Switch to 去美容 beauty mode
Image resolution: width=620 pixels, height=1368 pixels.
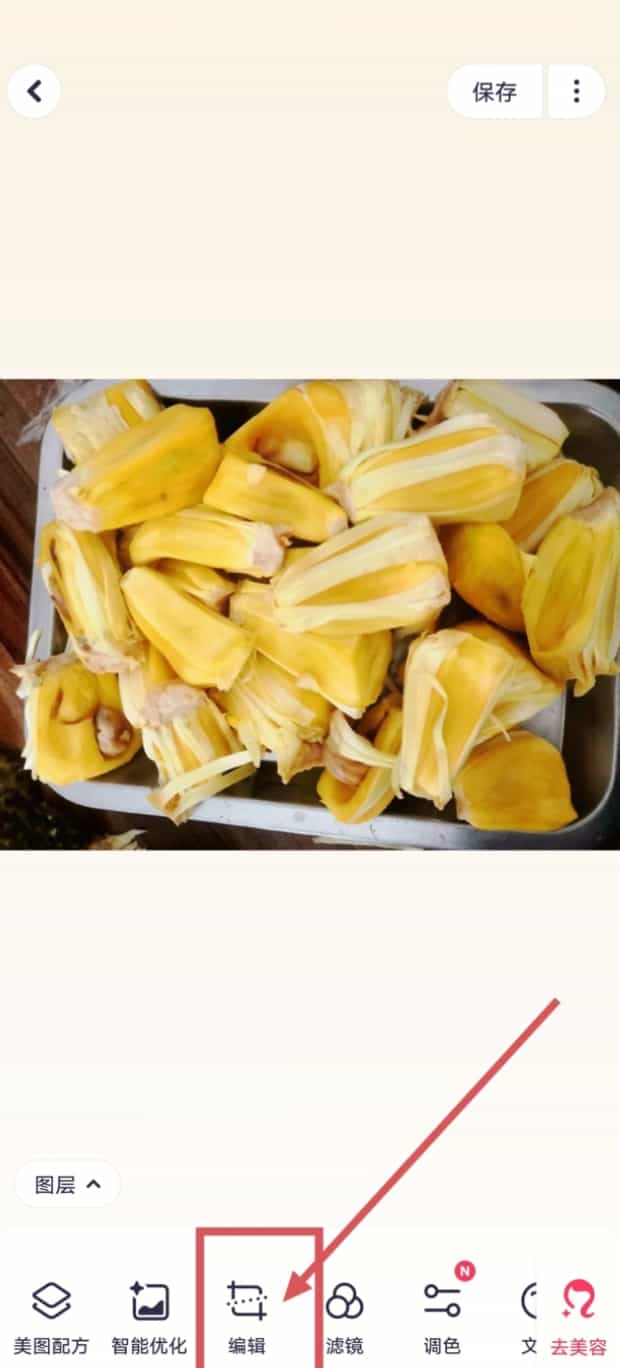pyautogui.click(x=579, y=1316)
